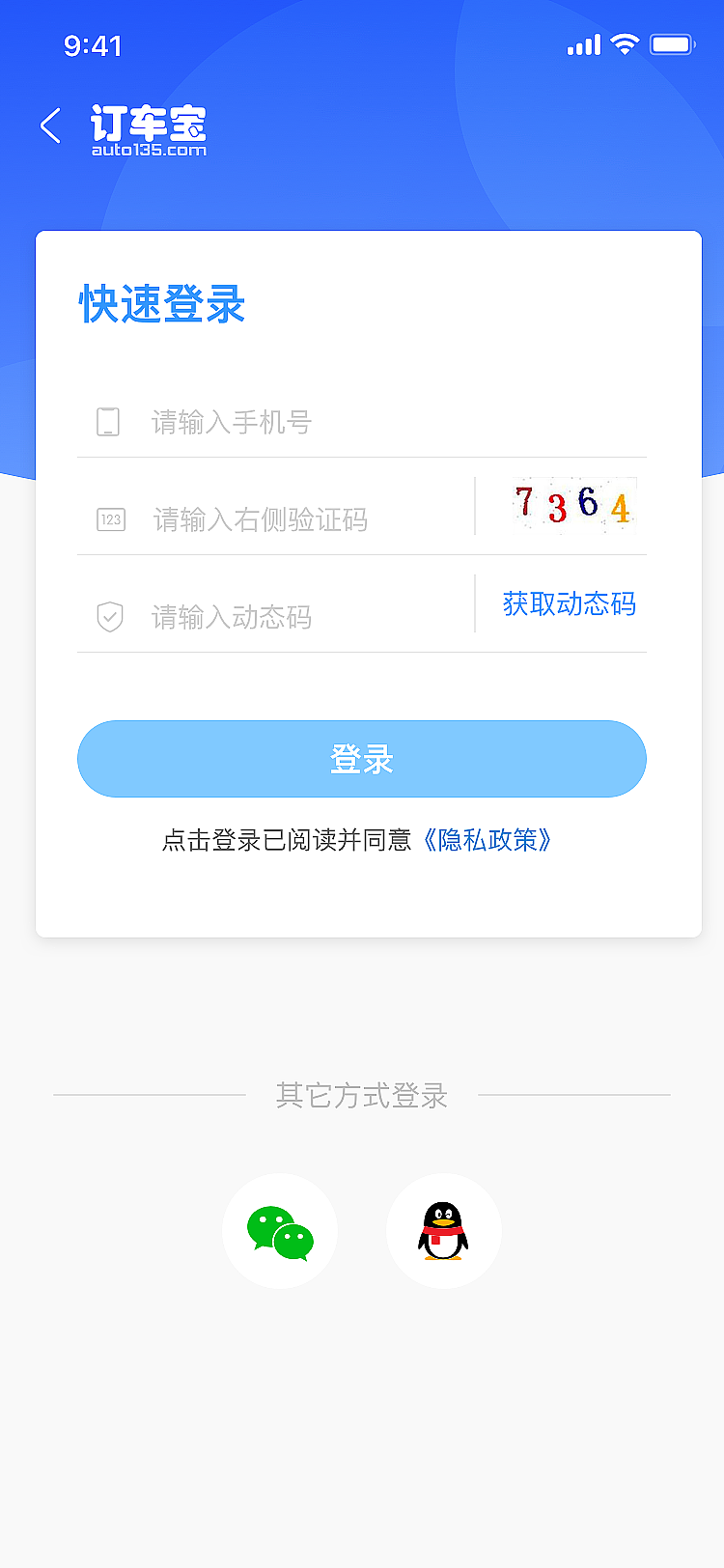The image size is (724, 1568).
Task: Tap 获取动态码 to request a code
Action: coord(568,603)
